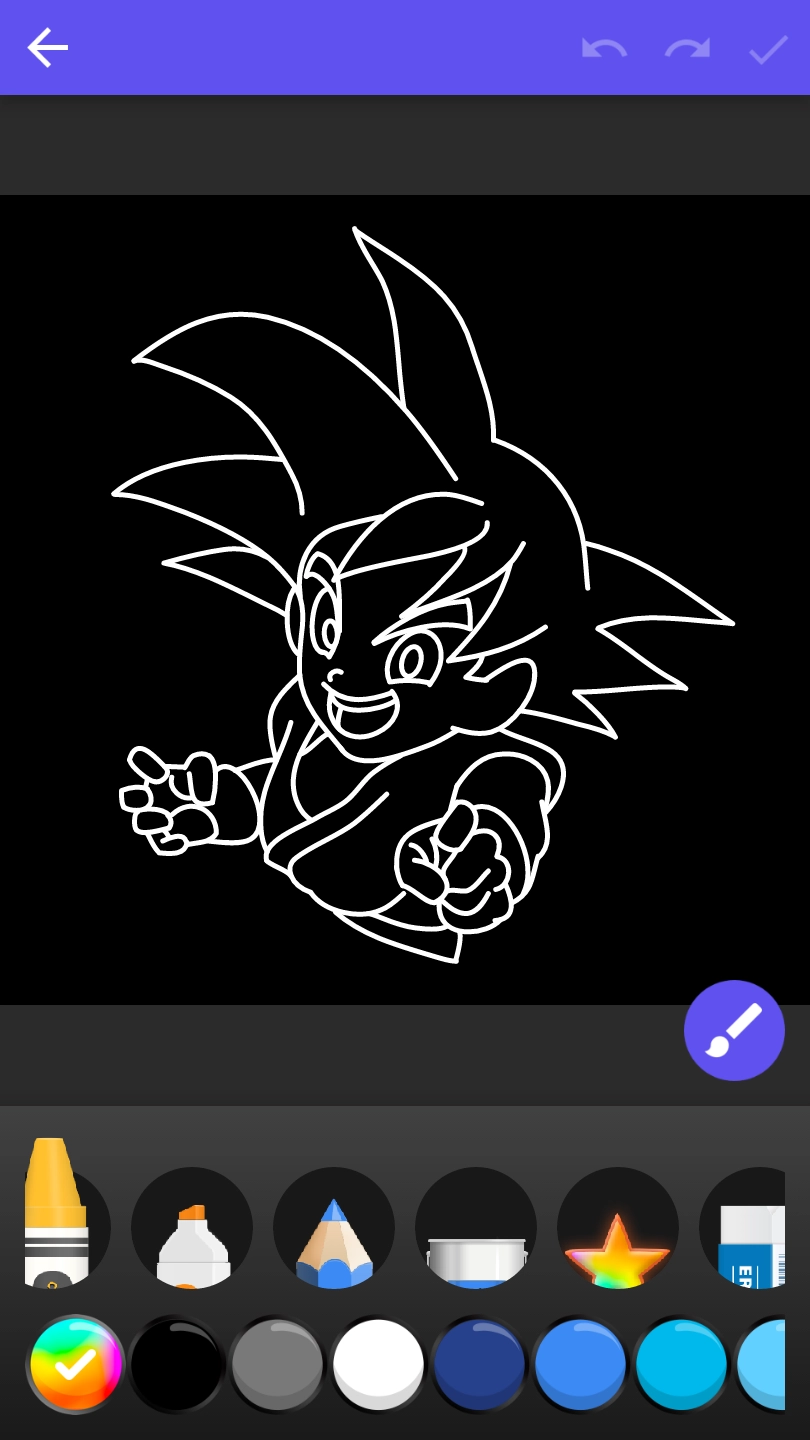Select the dark navy blue swatch

click(x=480, y=1364)
